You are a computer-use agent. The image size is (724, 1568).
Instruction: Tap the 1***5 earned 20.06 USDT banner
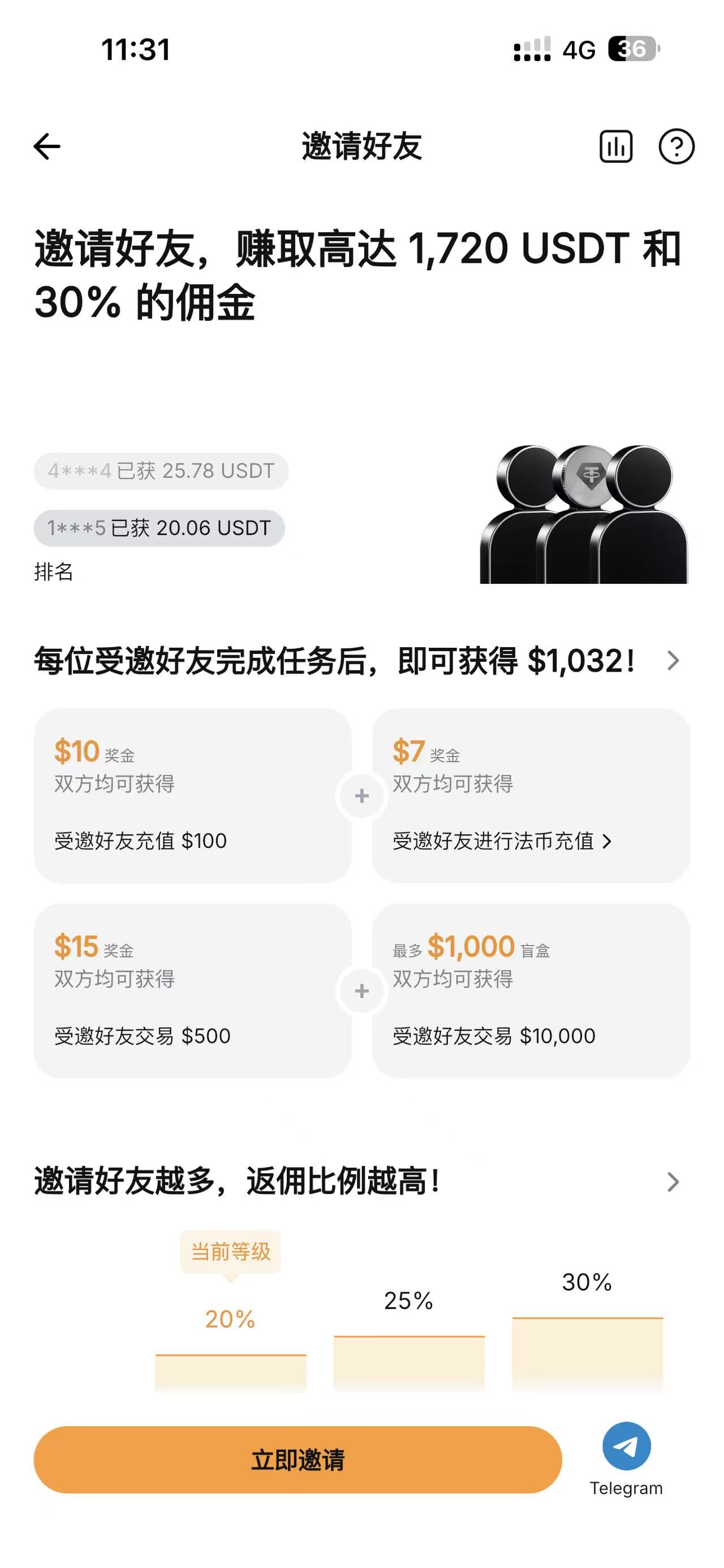click(161, 529)
